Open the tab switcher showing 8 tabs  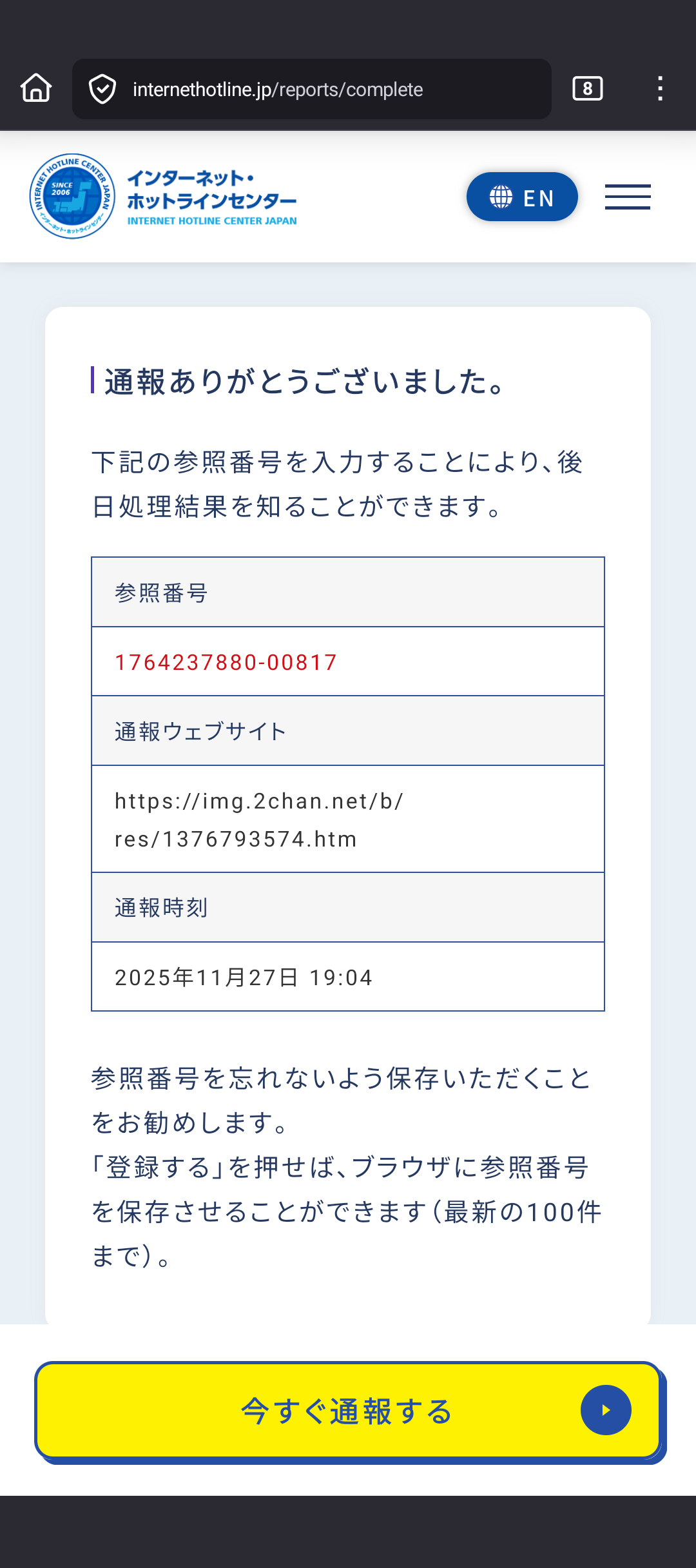[587, 88]
